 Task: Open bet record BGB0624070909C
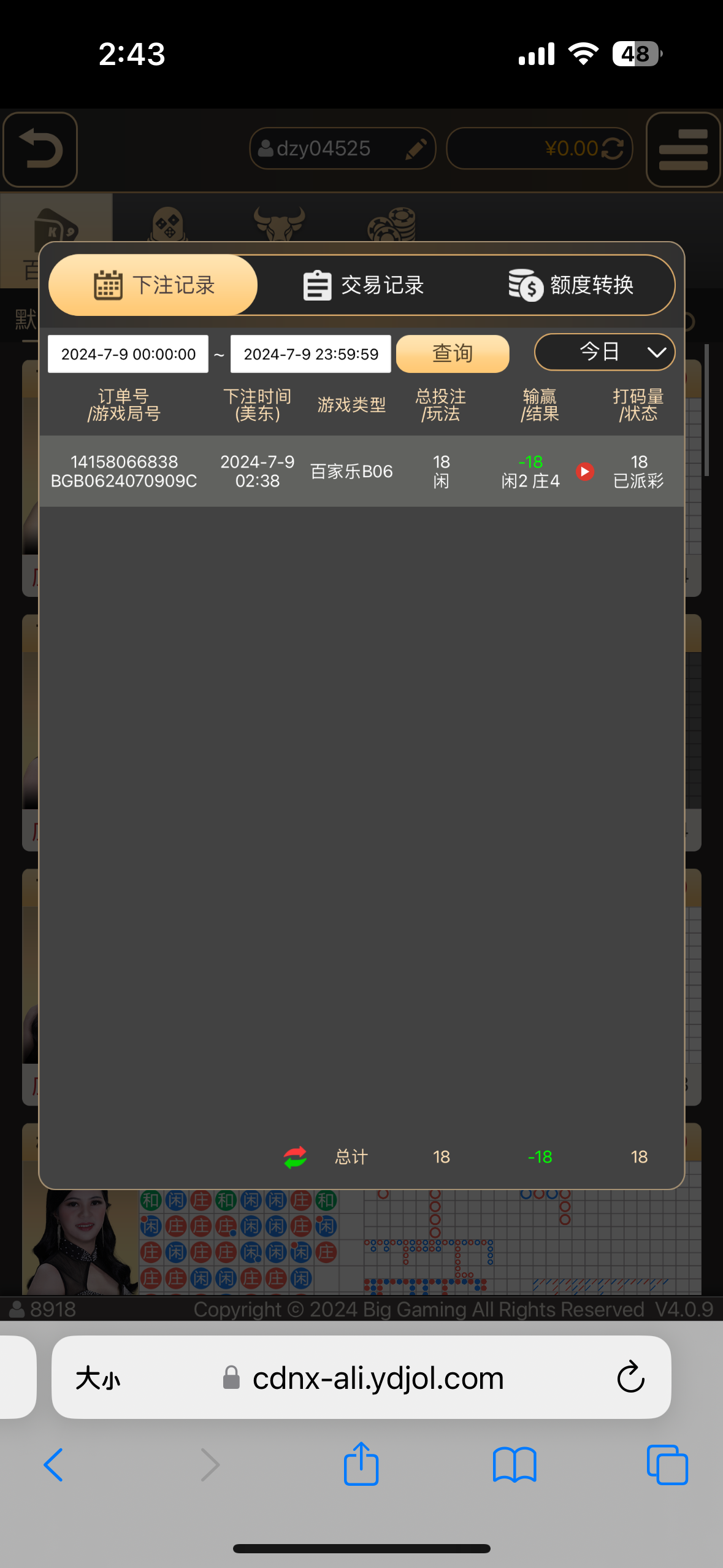click(x=124, y=471)
